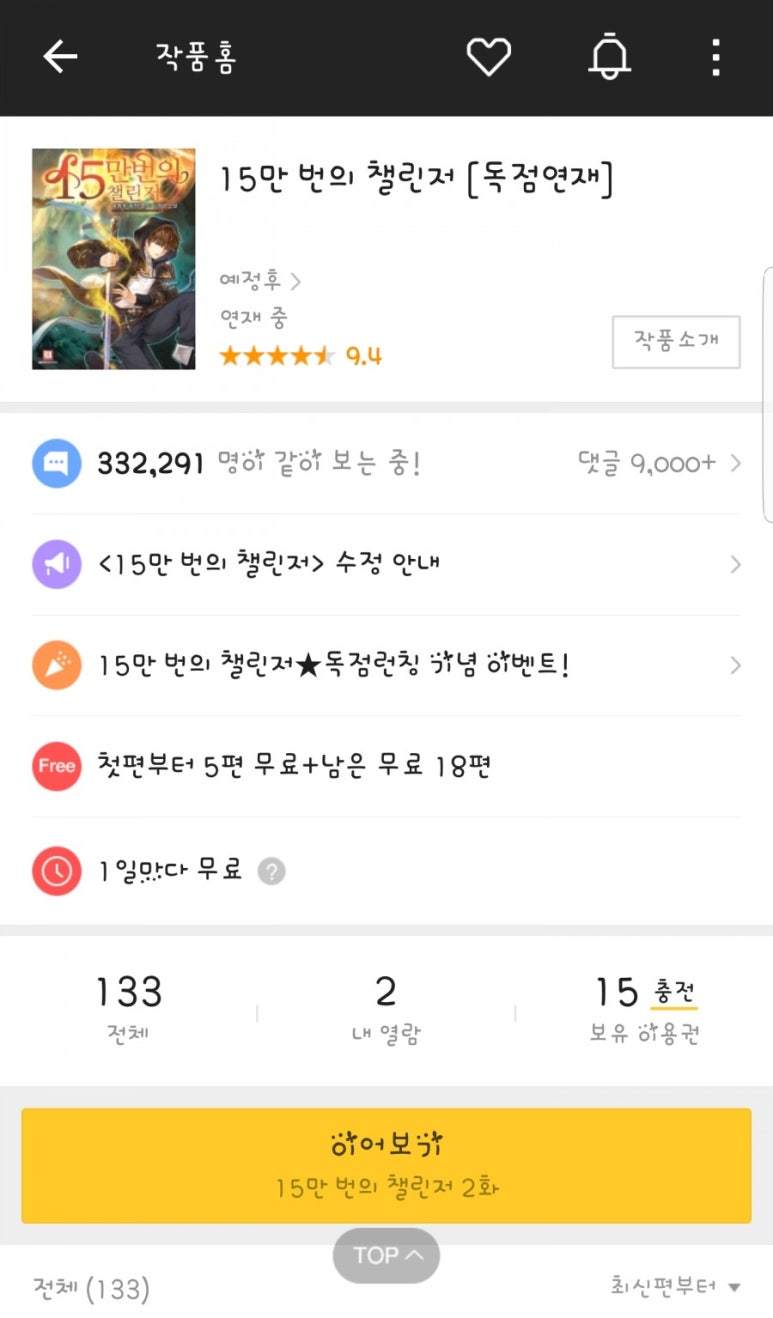Click the purple megaphone announcement icon
773x1318 pixels.
(56, 564)
